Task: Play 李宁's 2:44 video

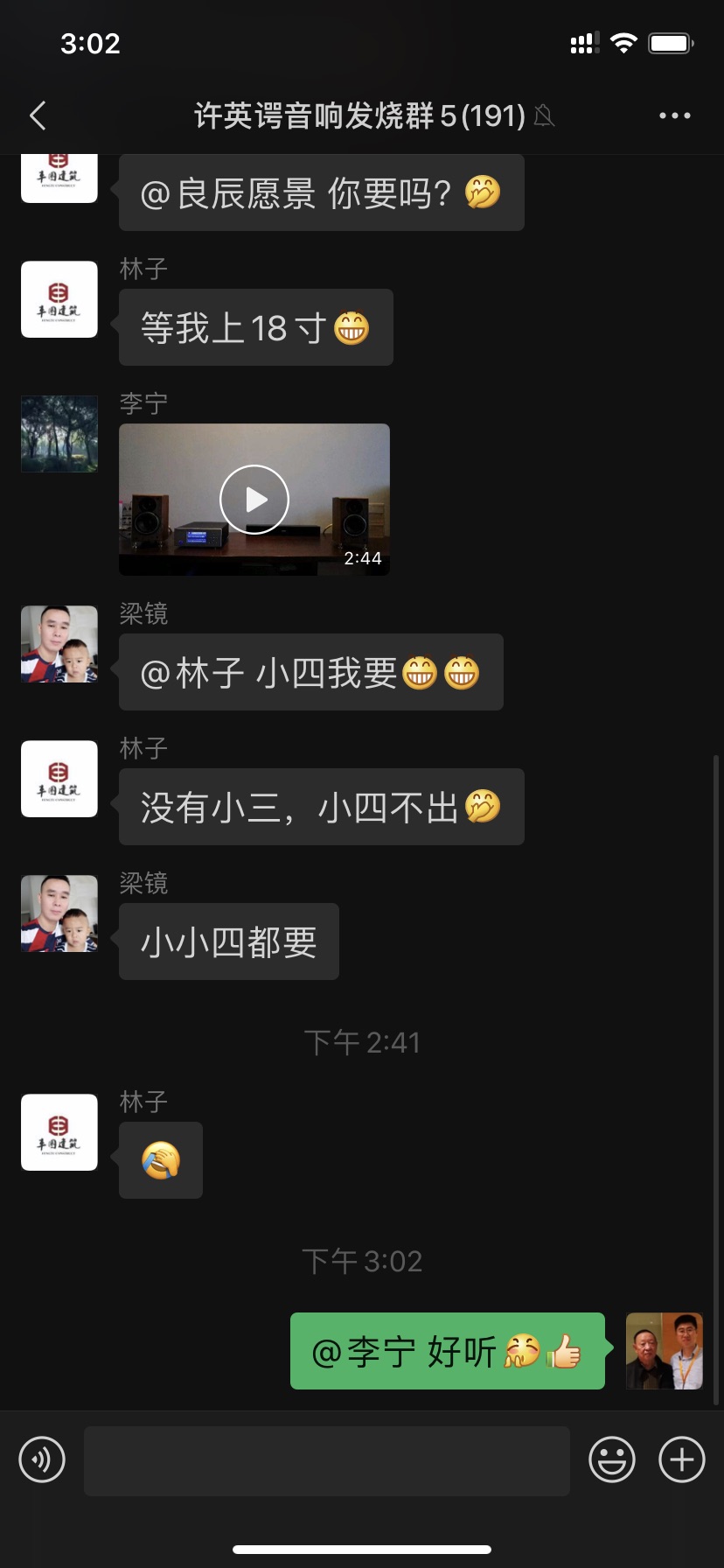Action: (254, 500)
